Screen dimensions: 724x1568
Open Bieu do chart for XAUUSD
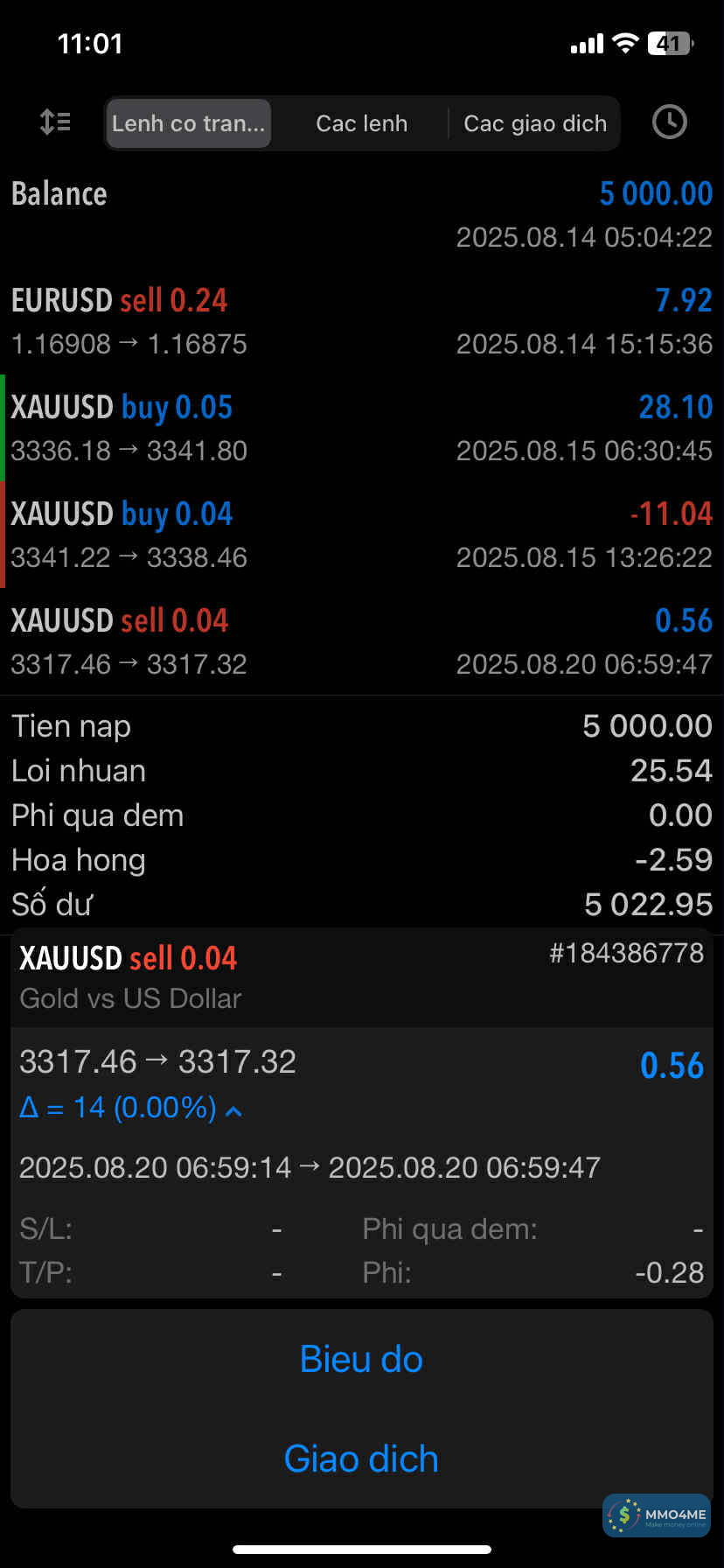(361, 1359)
